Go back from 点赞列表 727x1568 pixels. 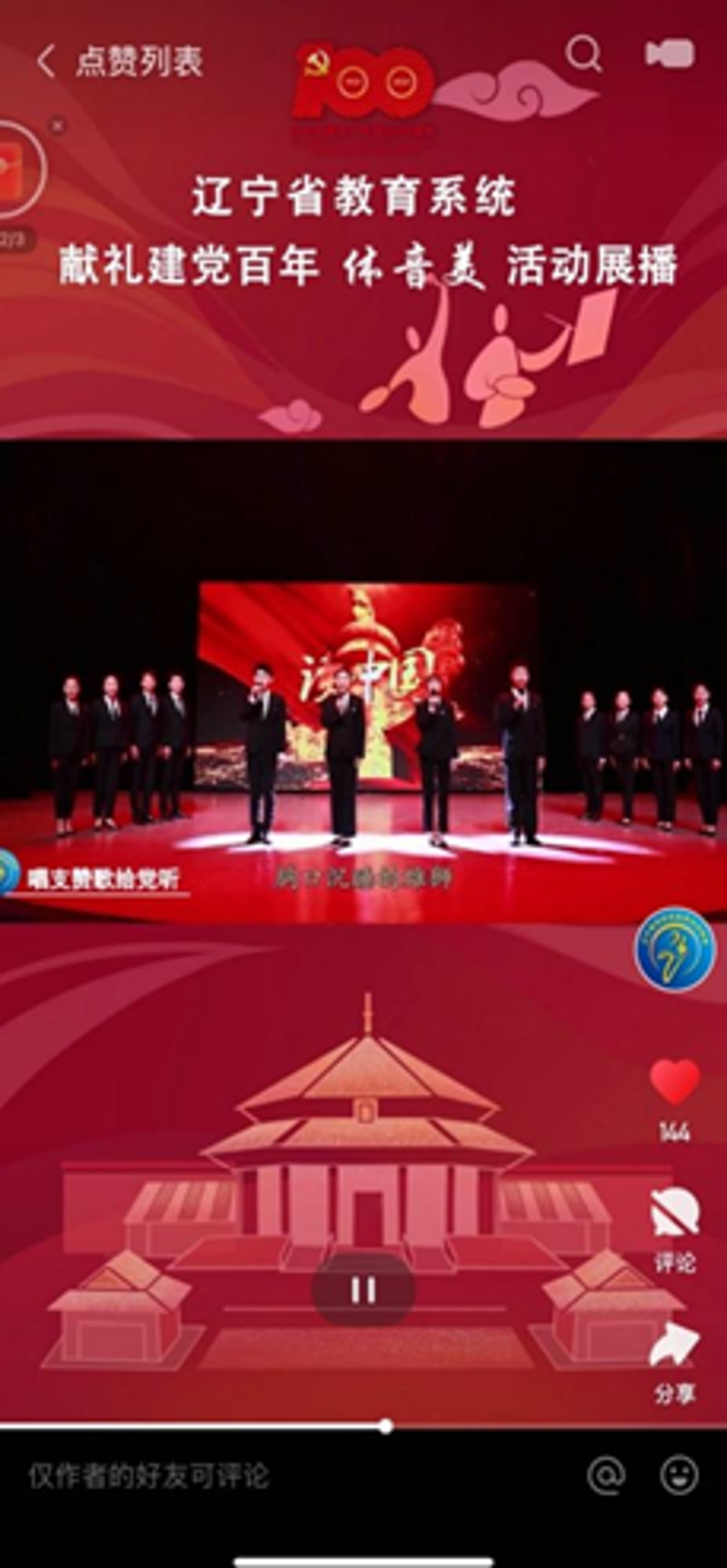point(45,62)
